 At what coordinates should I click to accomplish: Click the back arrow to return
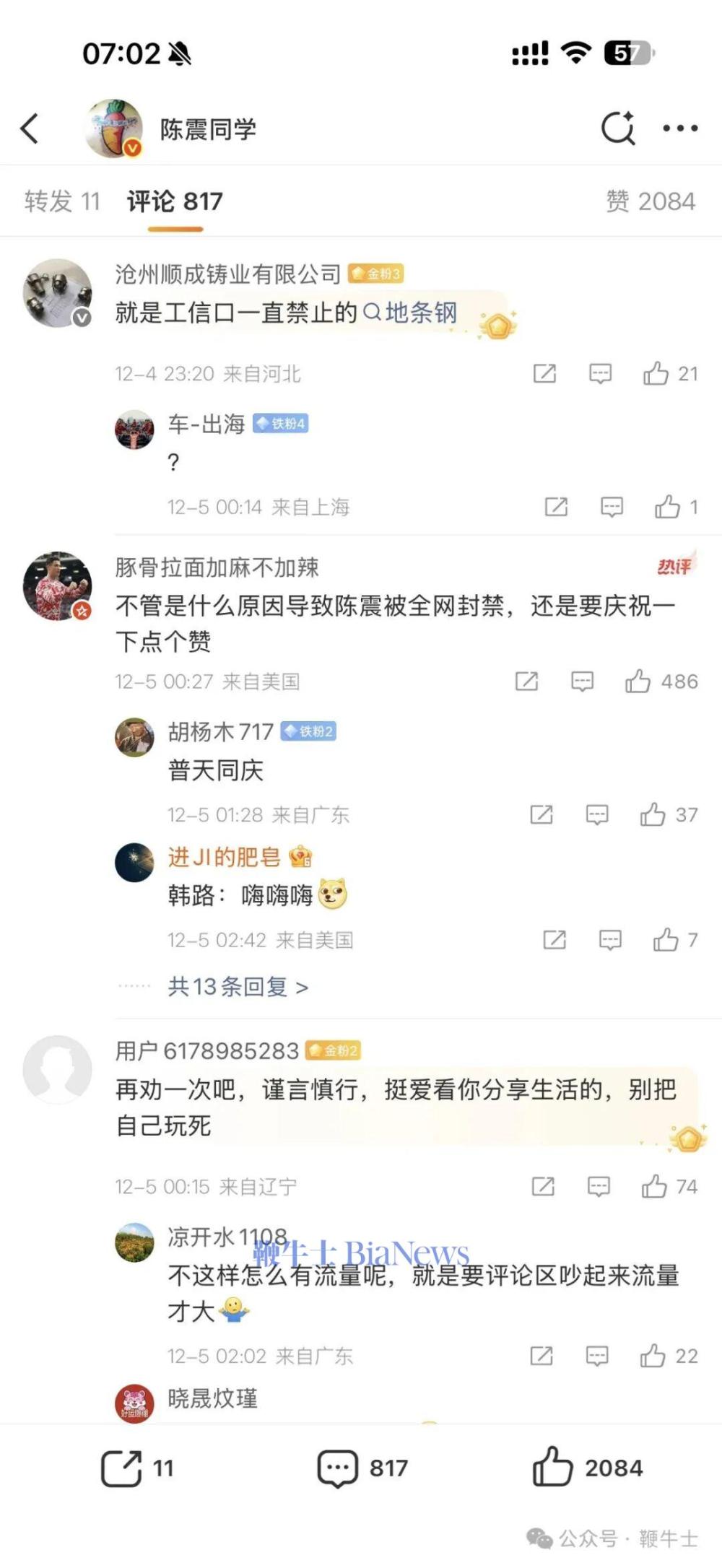pyautogui.click(x=30, y=129)
